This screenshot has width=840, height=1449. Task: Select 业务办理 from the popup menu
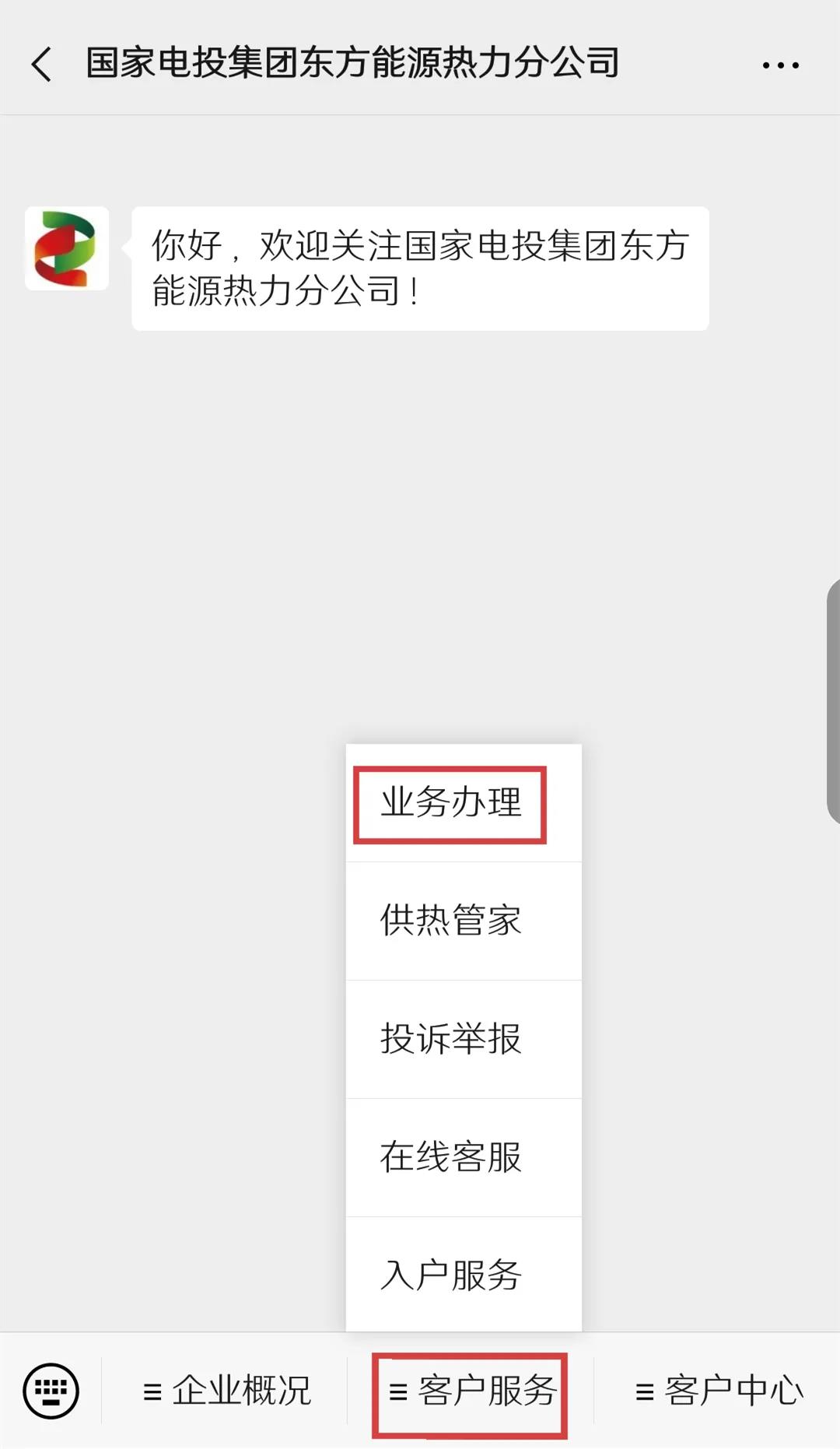pos(451,803)
